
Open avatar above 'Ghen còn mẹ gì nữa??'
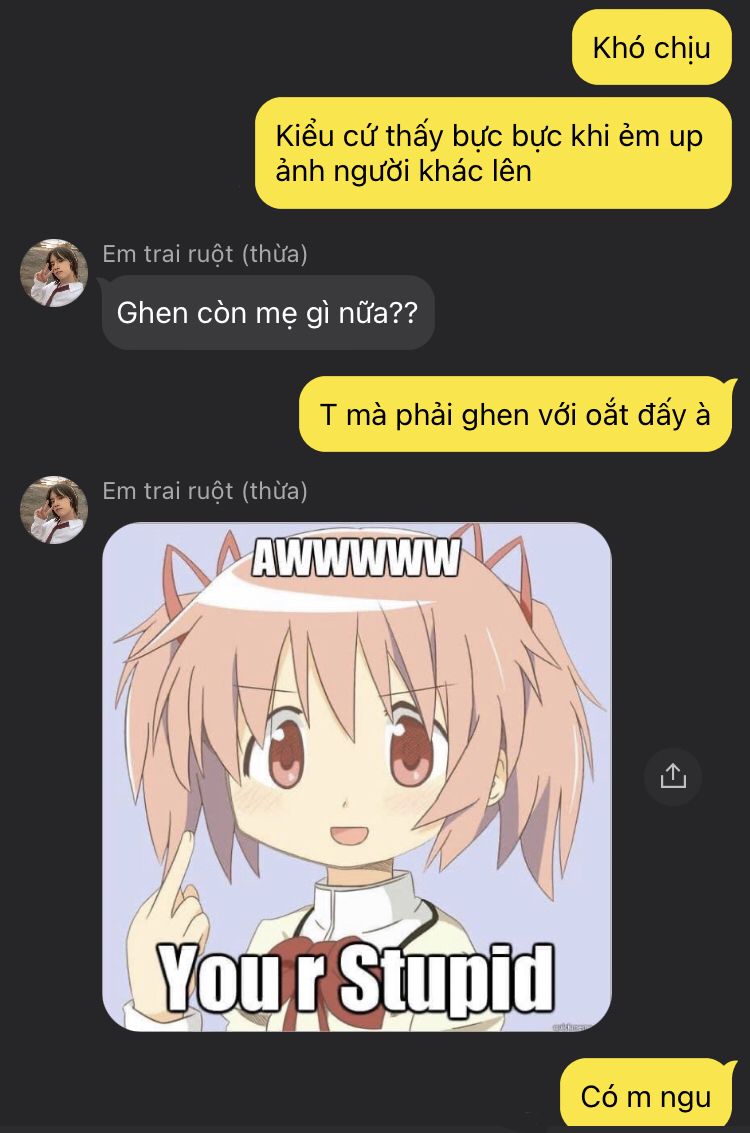(x=54, y=273)
